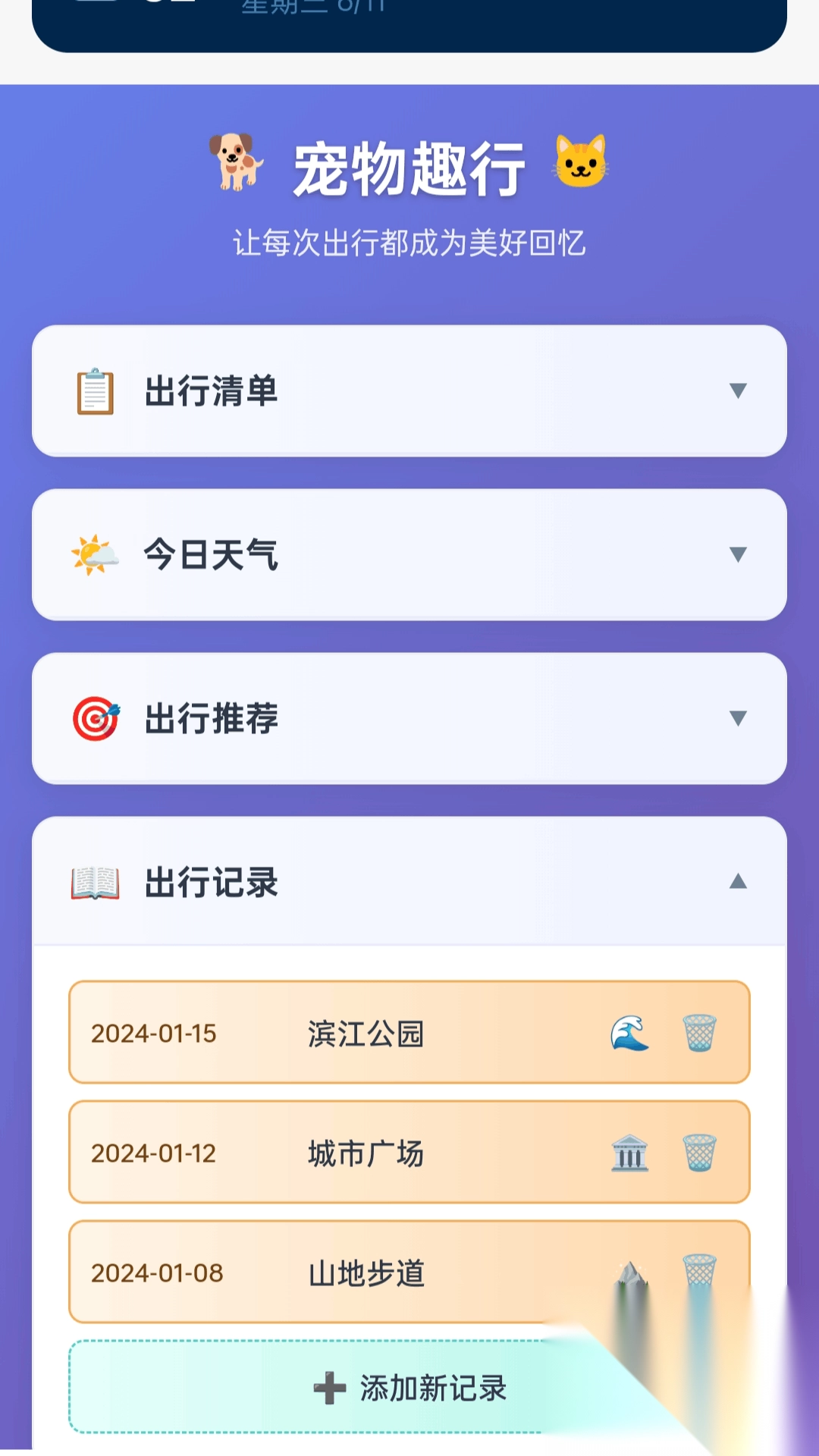Click the clipboard icon beside 出行清单
Viewport: 819px width, 1456px height.
(x=95, y=391)
